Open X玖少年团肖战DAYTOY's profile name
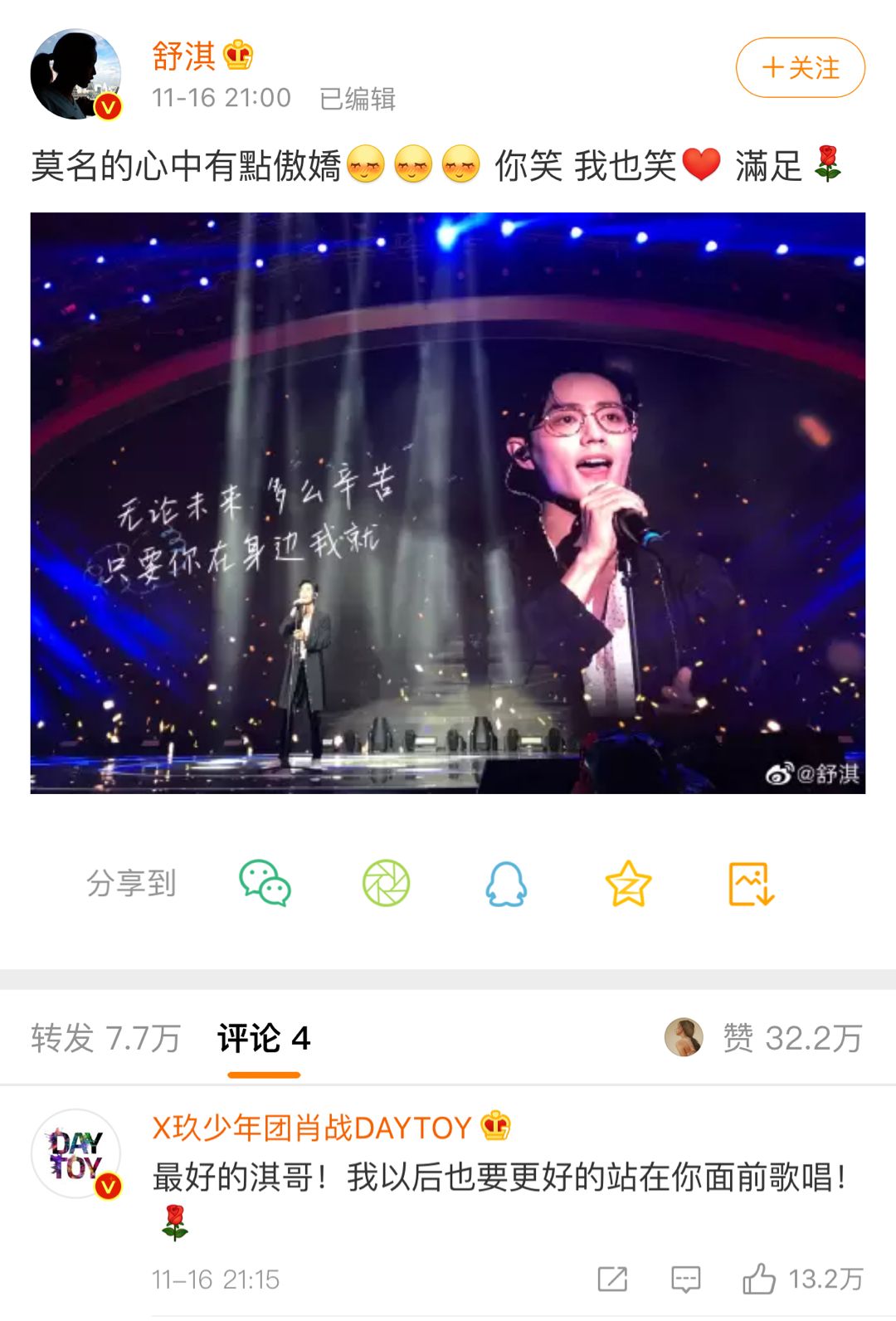The width and height of the screenshot is (896, 1321). pyautogui.click(x=311, y=1128)
